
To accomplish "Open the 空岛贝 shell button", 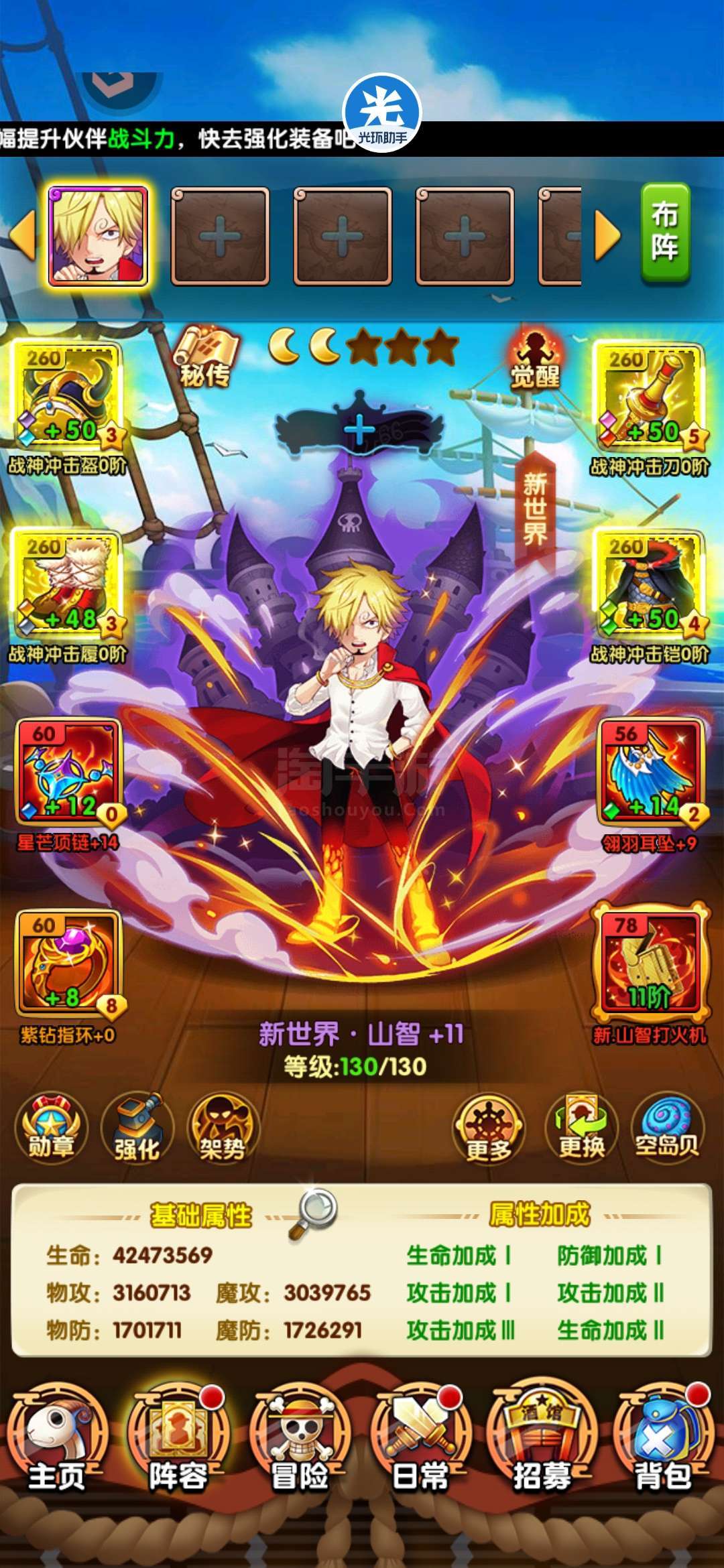I will point(668,1128).
